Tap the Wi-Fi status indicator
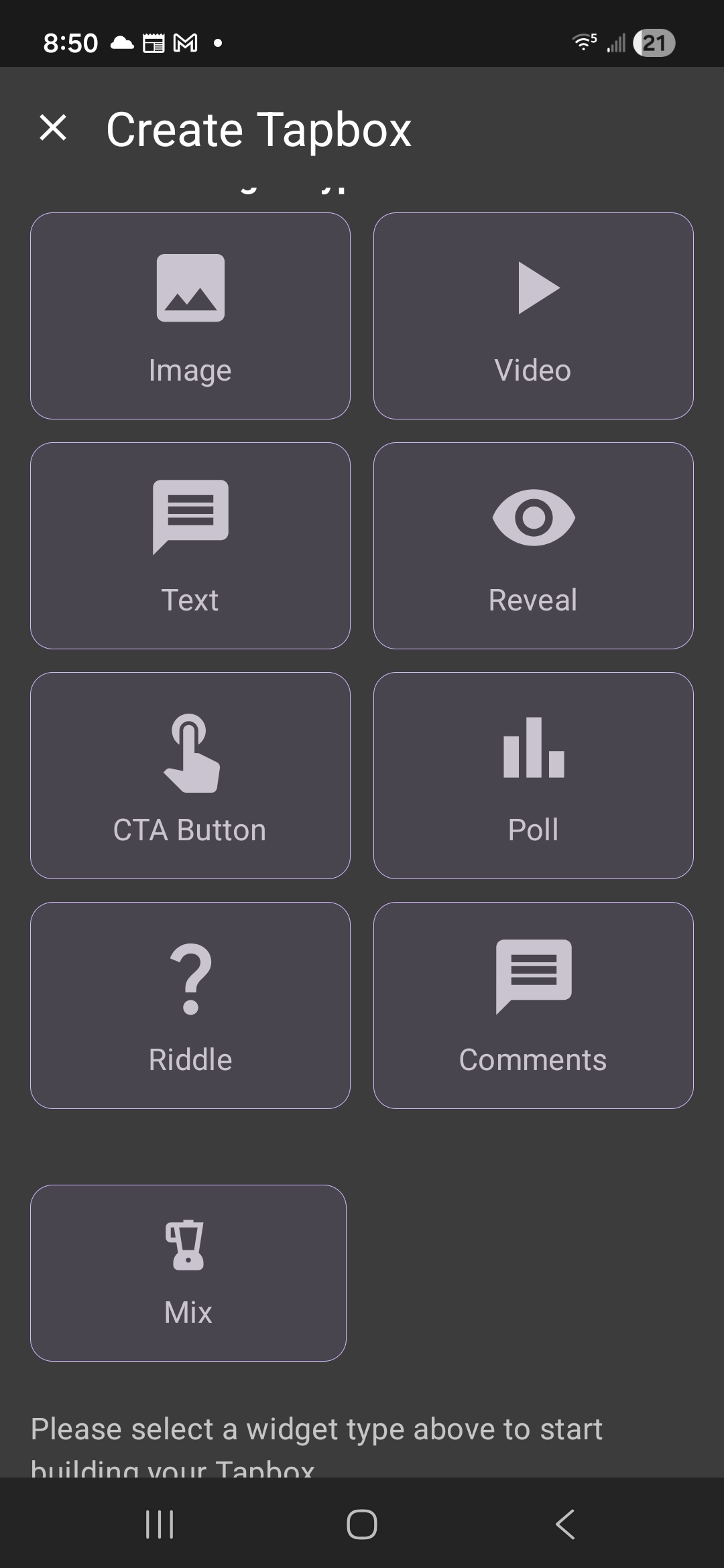The image size is (724, 1568). click(582, 42)
